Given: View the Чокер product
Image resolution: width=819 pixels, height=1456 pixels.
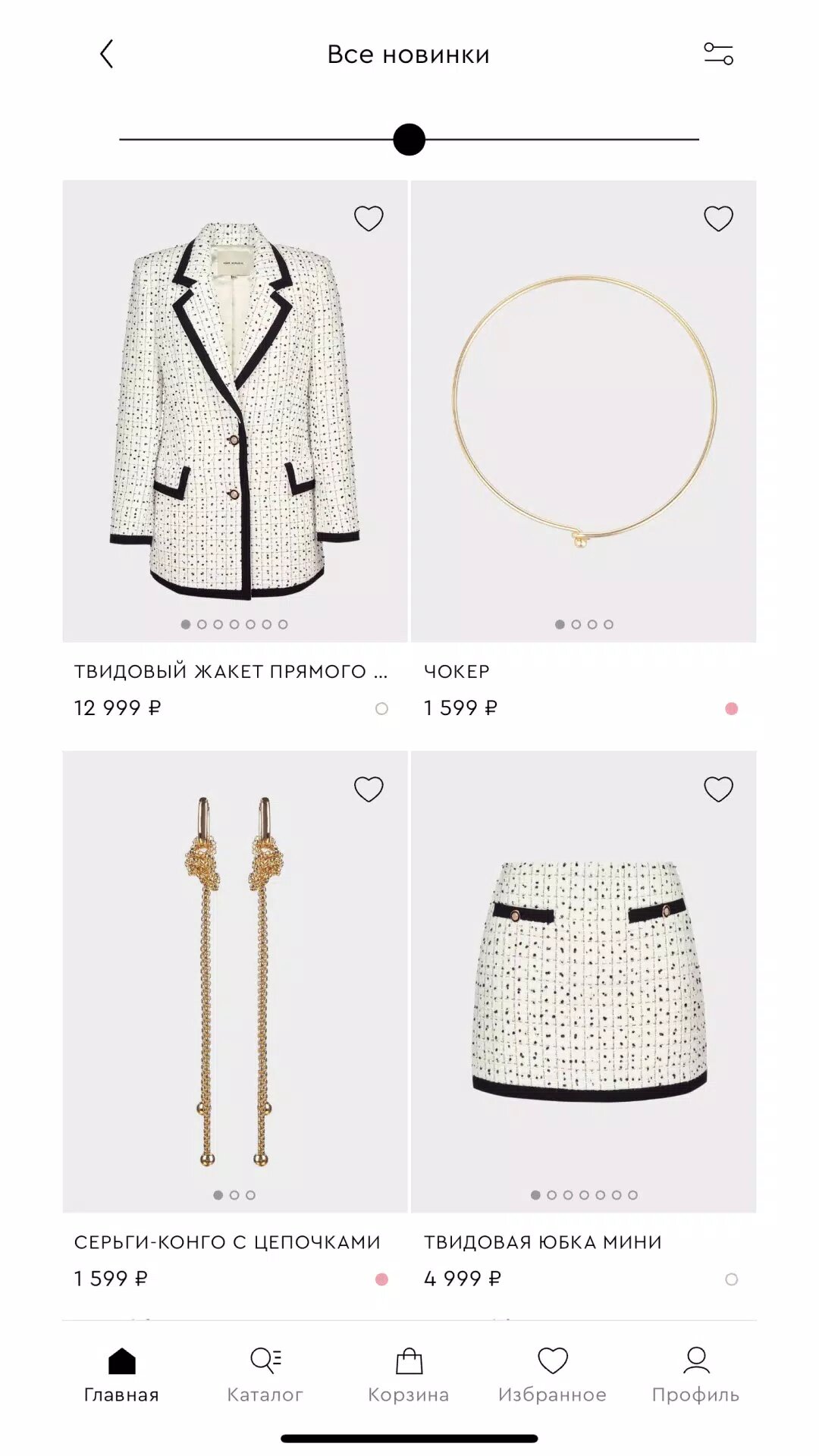Looking at the screenshot, I should [x=583, y=409].
